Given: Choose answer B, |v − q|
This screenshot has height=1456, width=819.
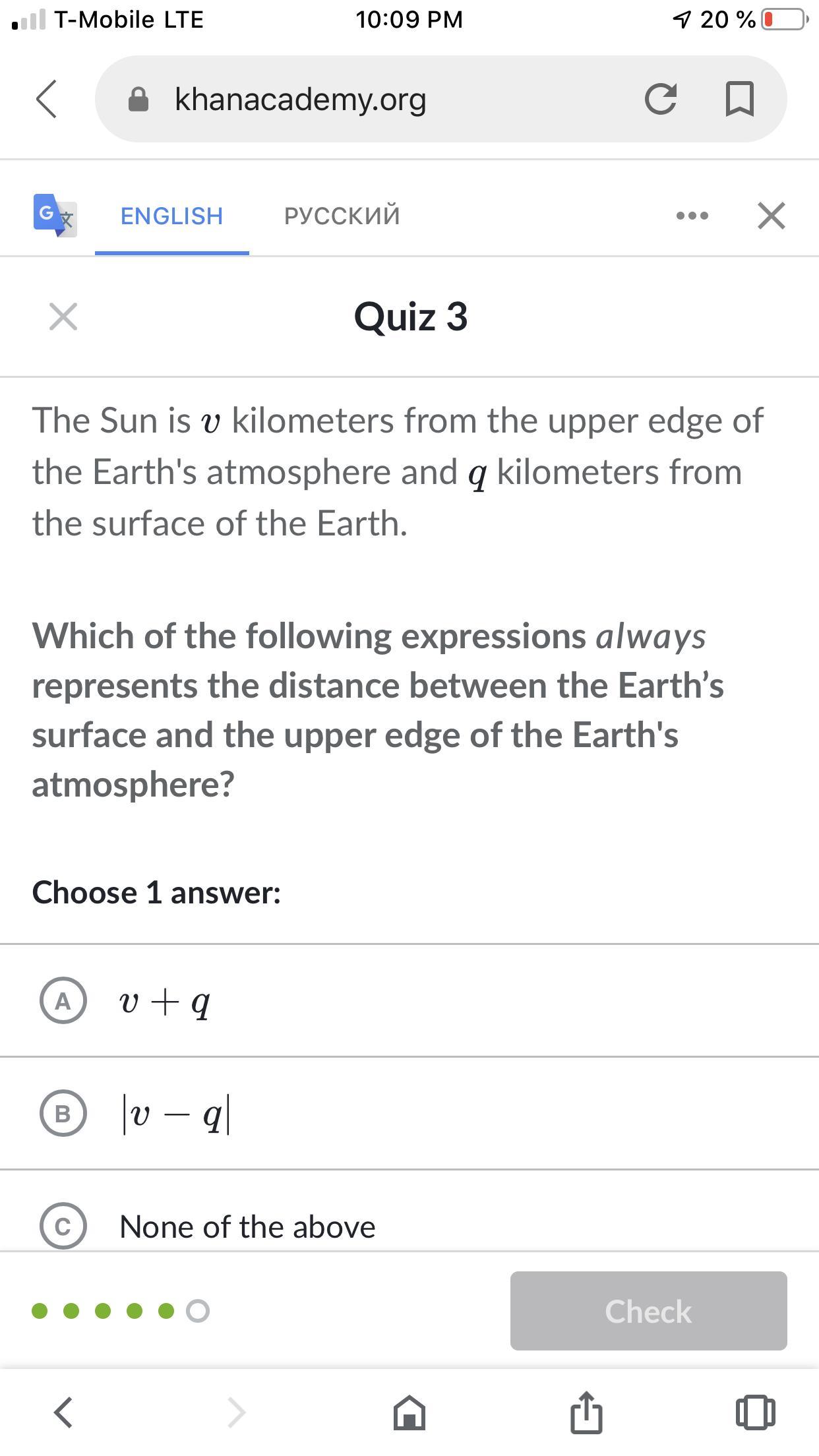Looking at the screenshot, I should pyautogui.click(x=63, y=1114).
